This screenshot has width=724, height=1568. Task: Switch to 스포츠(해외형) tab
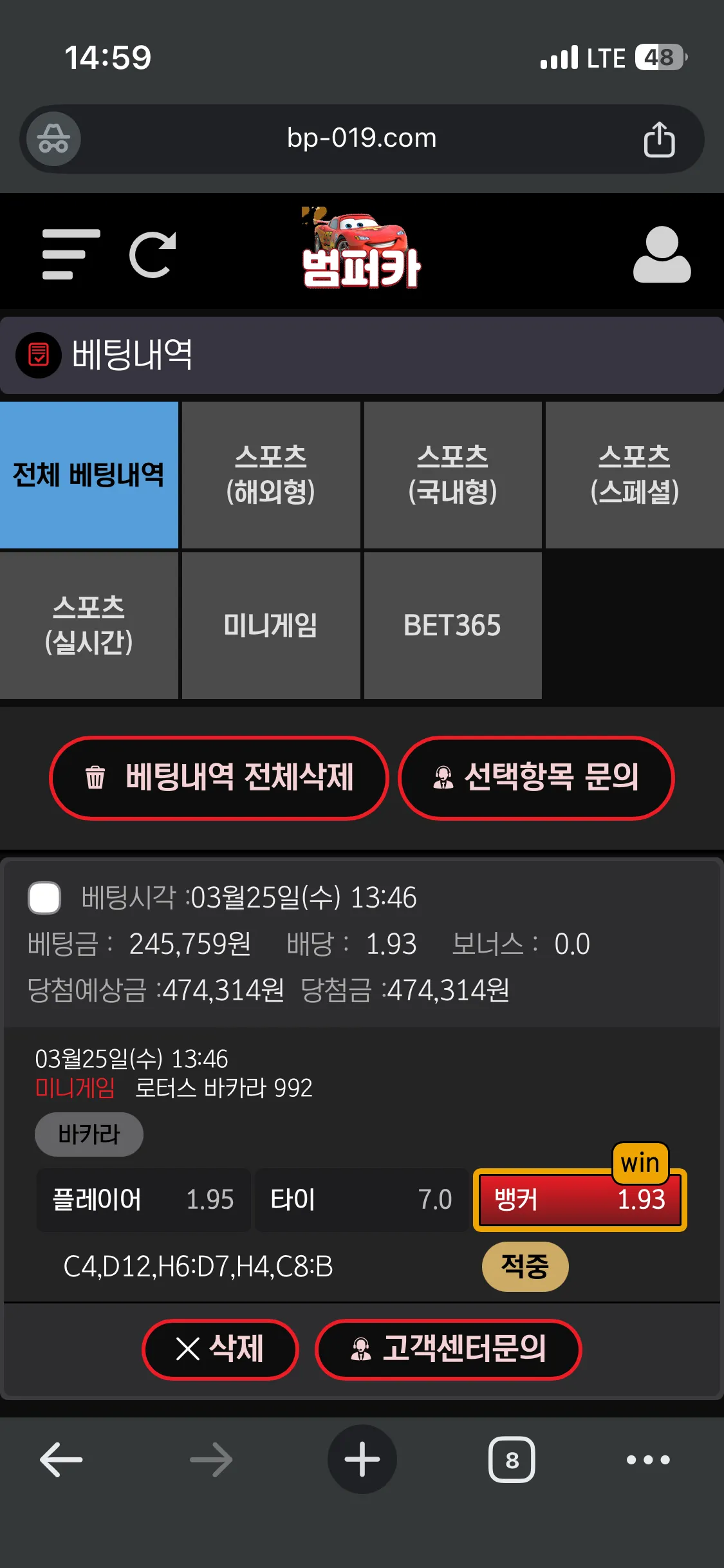271,475
